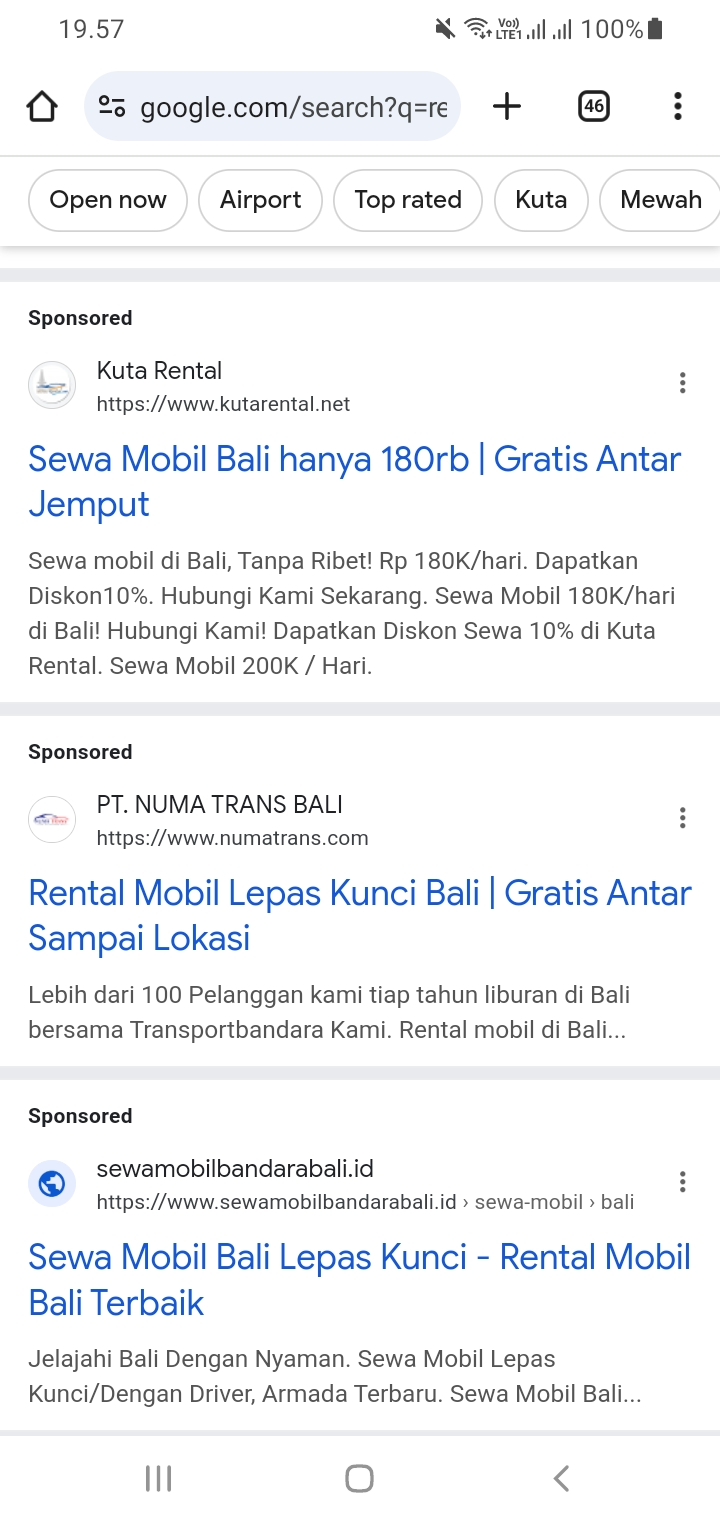
Task: Filter results by Kuta
Action: 541,200
